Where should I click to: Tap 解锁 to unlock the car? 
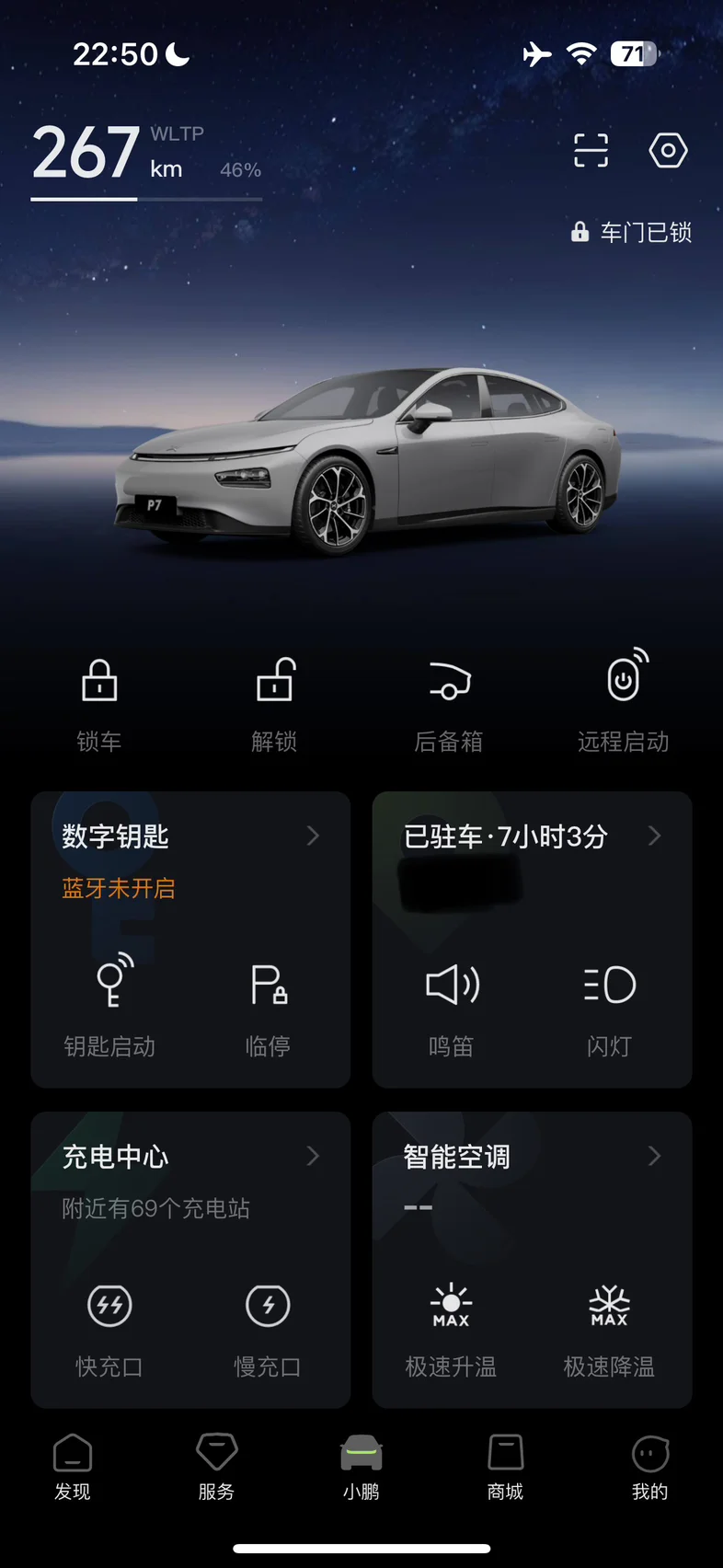click(x=274, y=706)
